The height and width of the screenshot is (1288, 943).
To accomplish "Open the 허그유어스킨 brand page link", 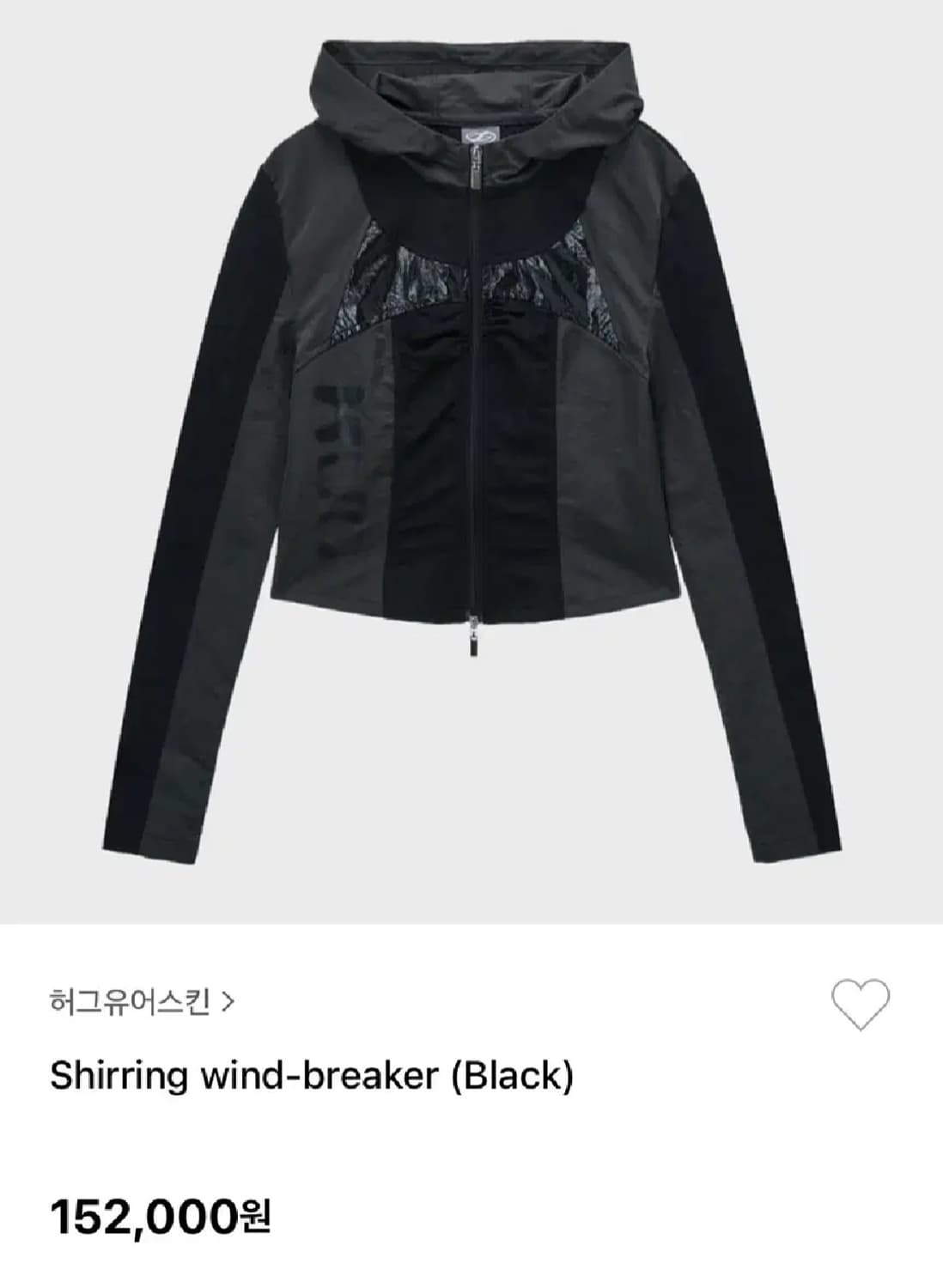I will pos(142,1002).
